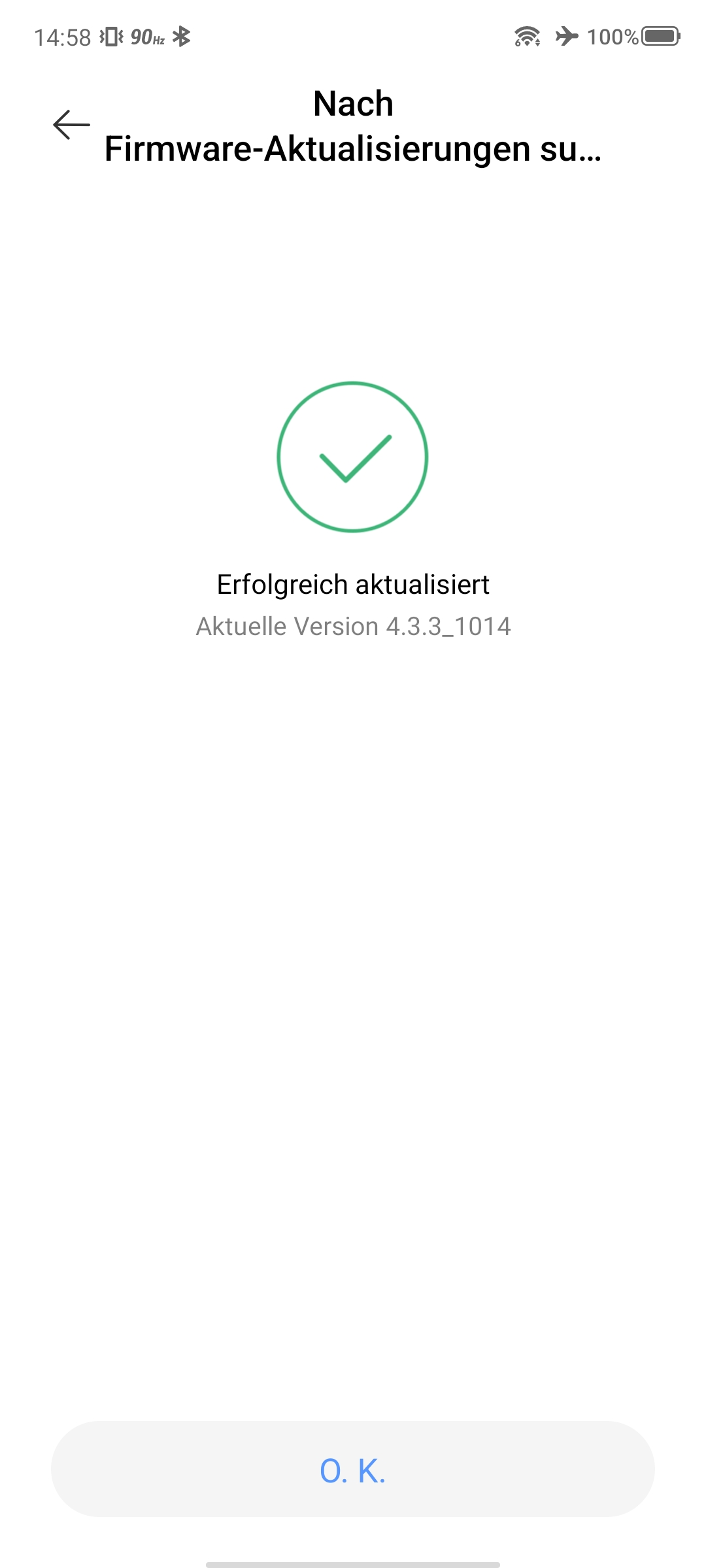This screenshot has height=1568, width=706.
Task: Confirm the update with the O. K. button
Action: 353,1469
